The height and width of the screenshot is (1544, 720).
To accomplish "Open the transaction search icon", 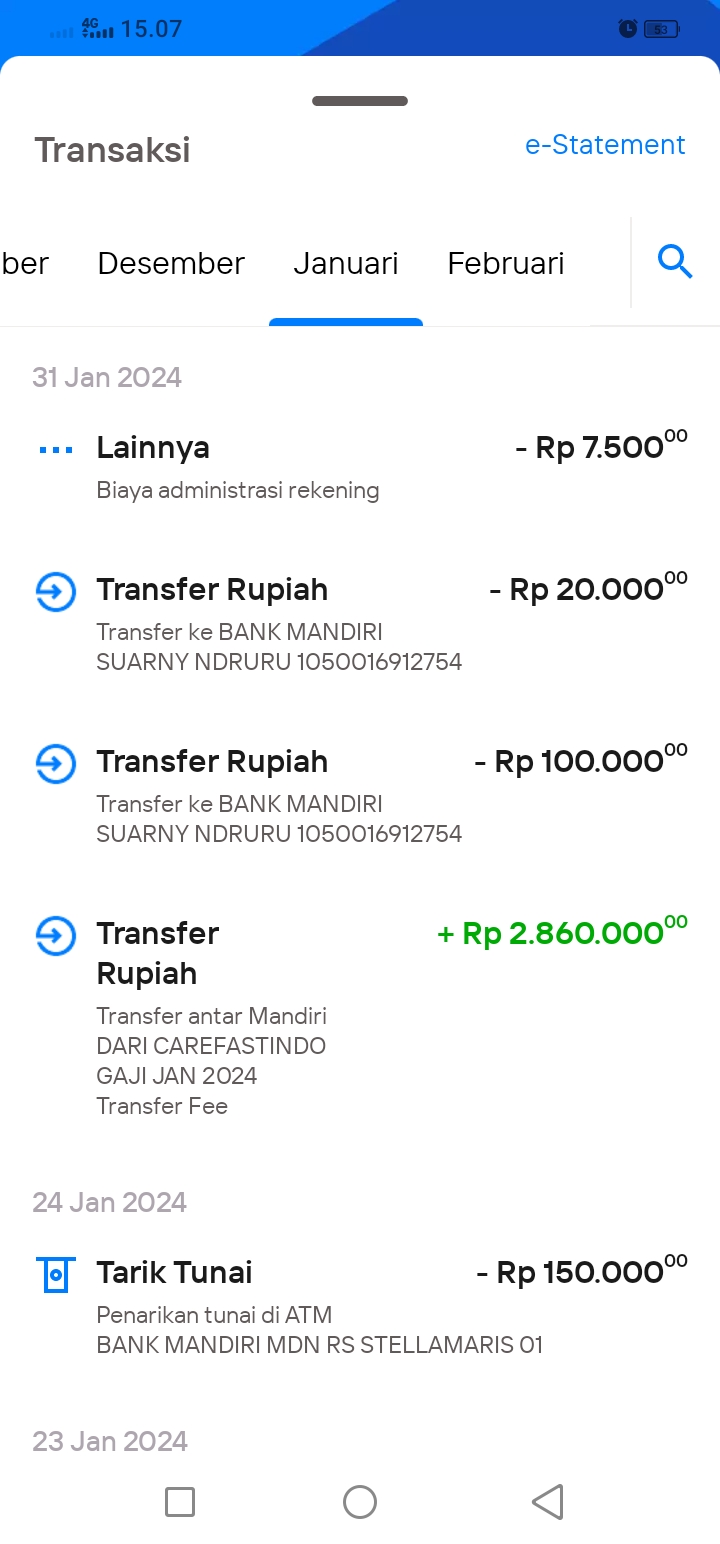I will [x=675, y=263].
